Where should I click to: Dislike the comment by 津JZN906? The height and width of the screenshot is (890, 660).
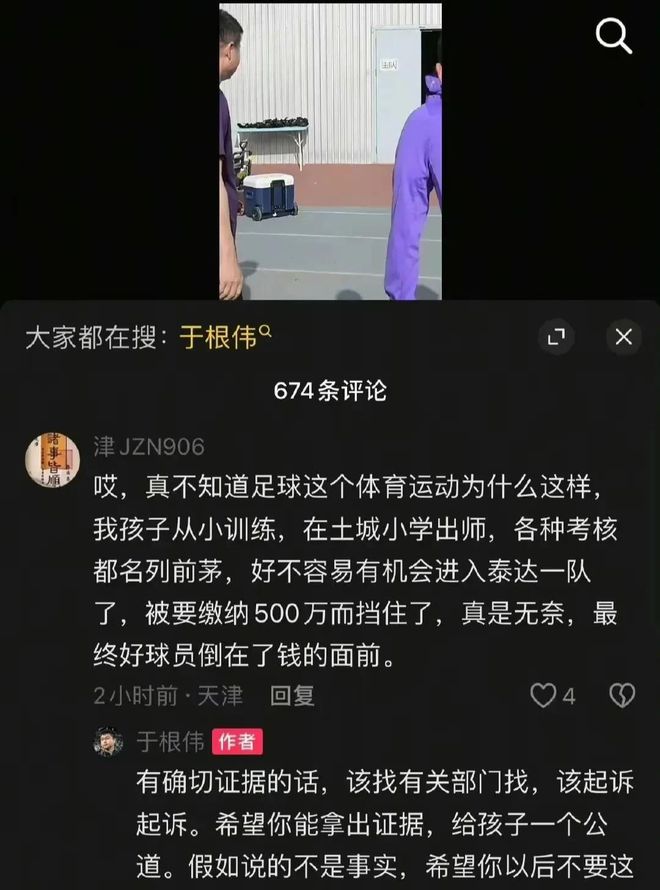pos(621,696)
